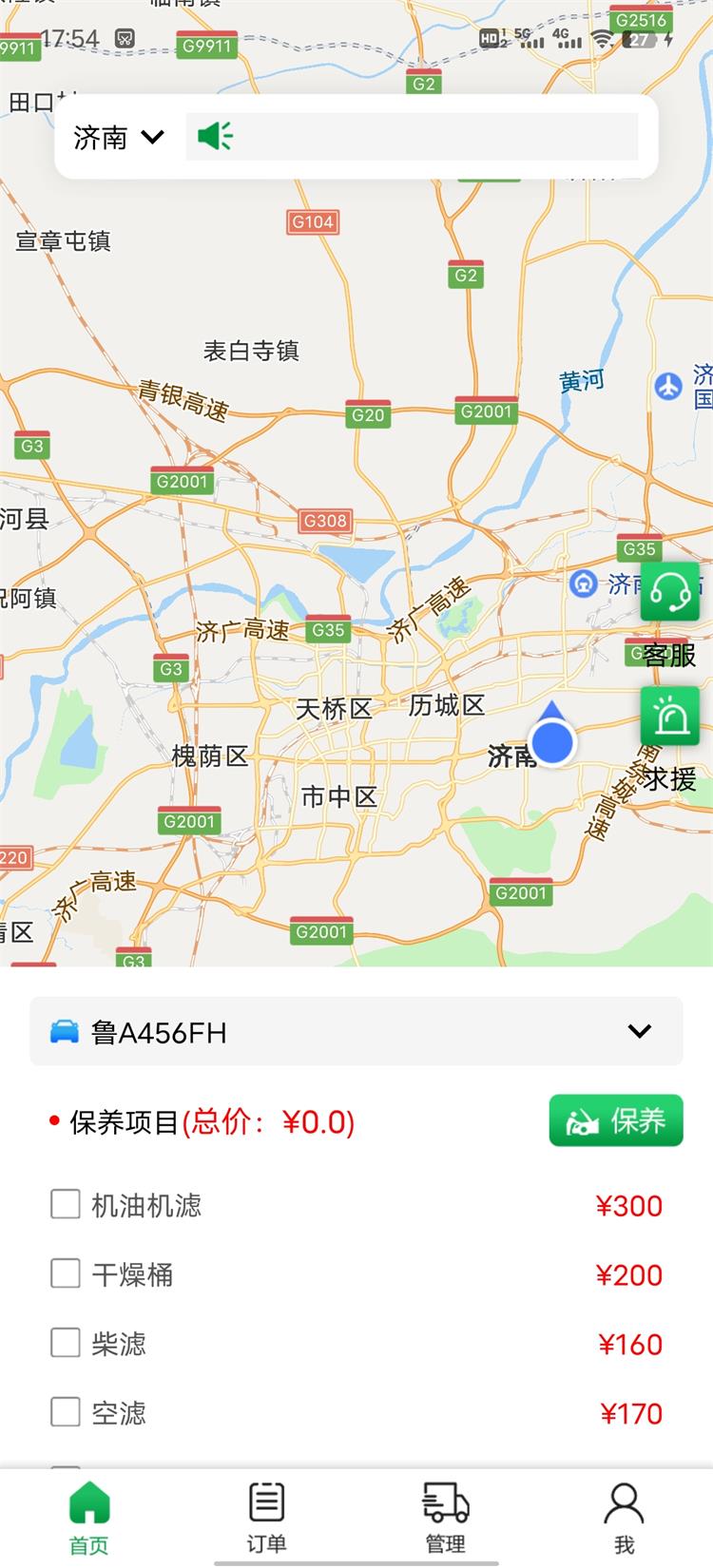The image size is (713, 1568).
Task: Select the 干燥桶 maintenance item
Action: point(66,1273)
